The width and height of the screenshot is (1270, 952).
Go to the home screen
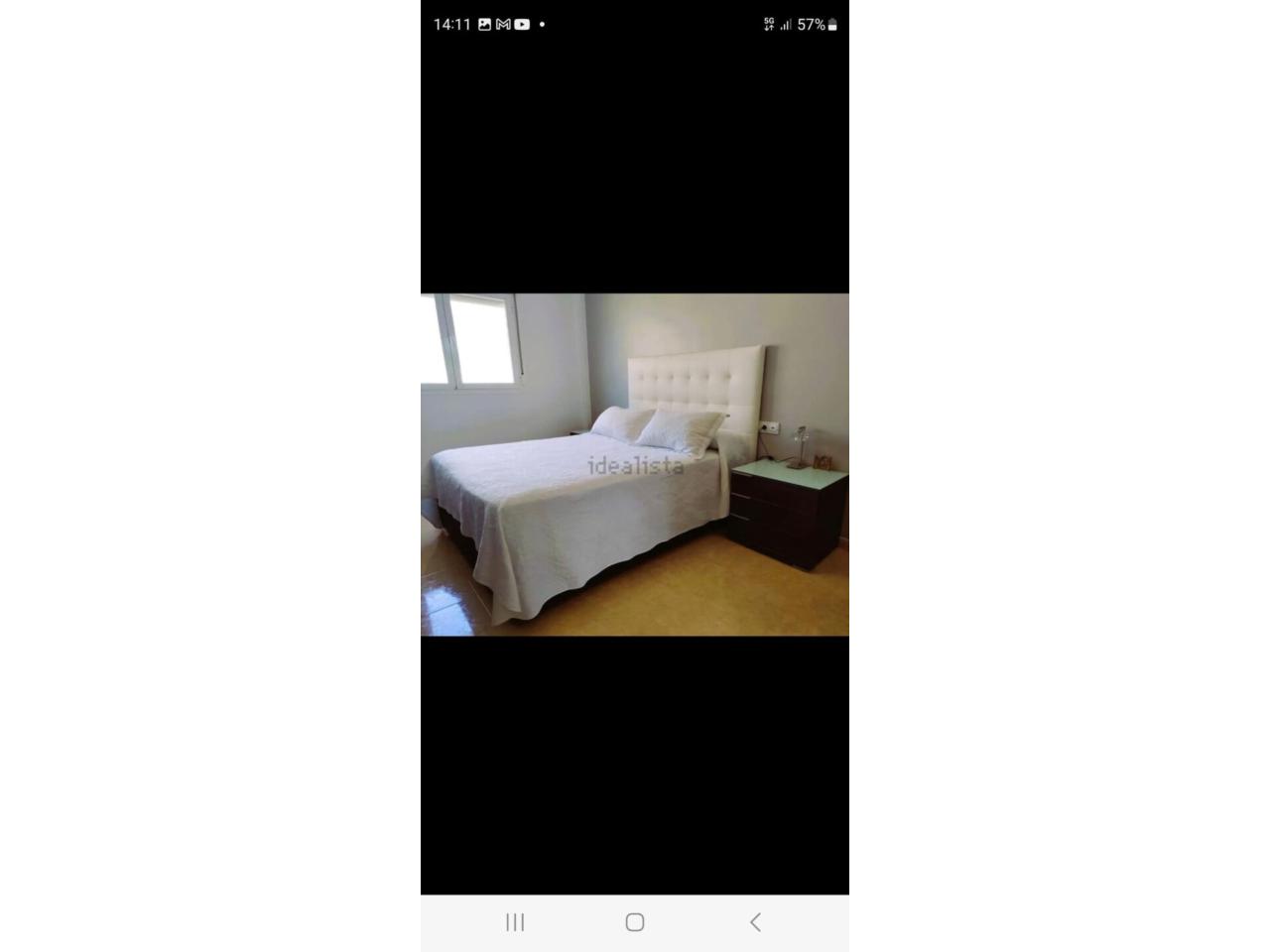tap(635, 922)
